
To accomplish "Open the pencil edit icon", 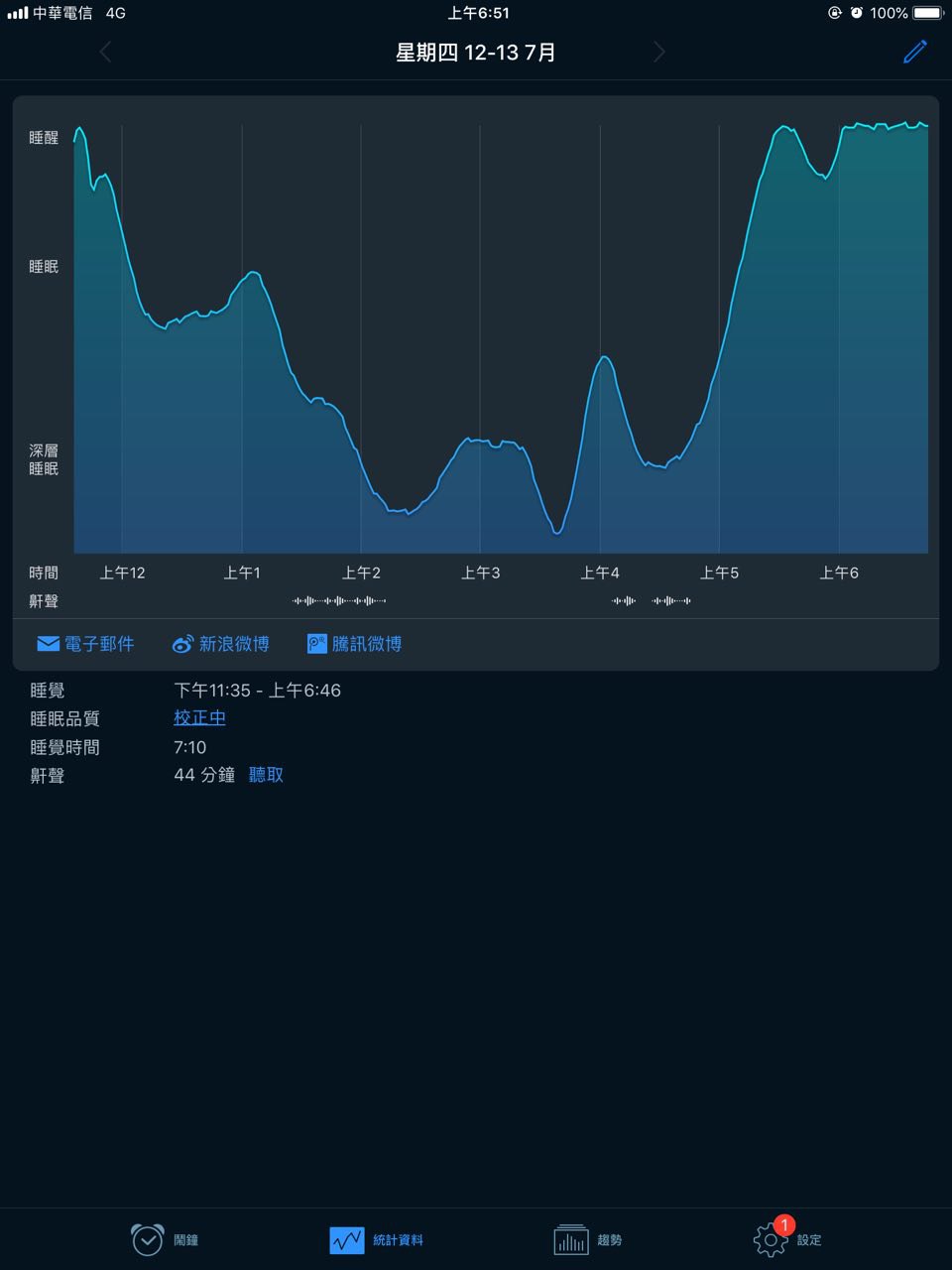I will coord(915,52).
